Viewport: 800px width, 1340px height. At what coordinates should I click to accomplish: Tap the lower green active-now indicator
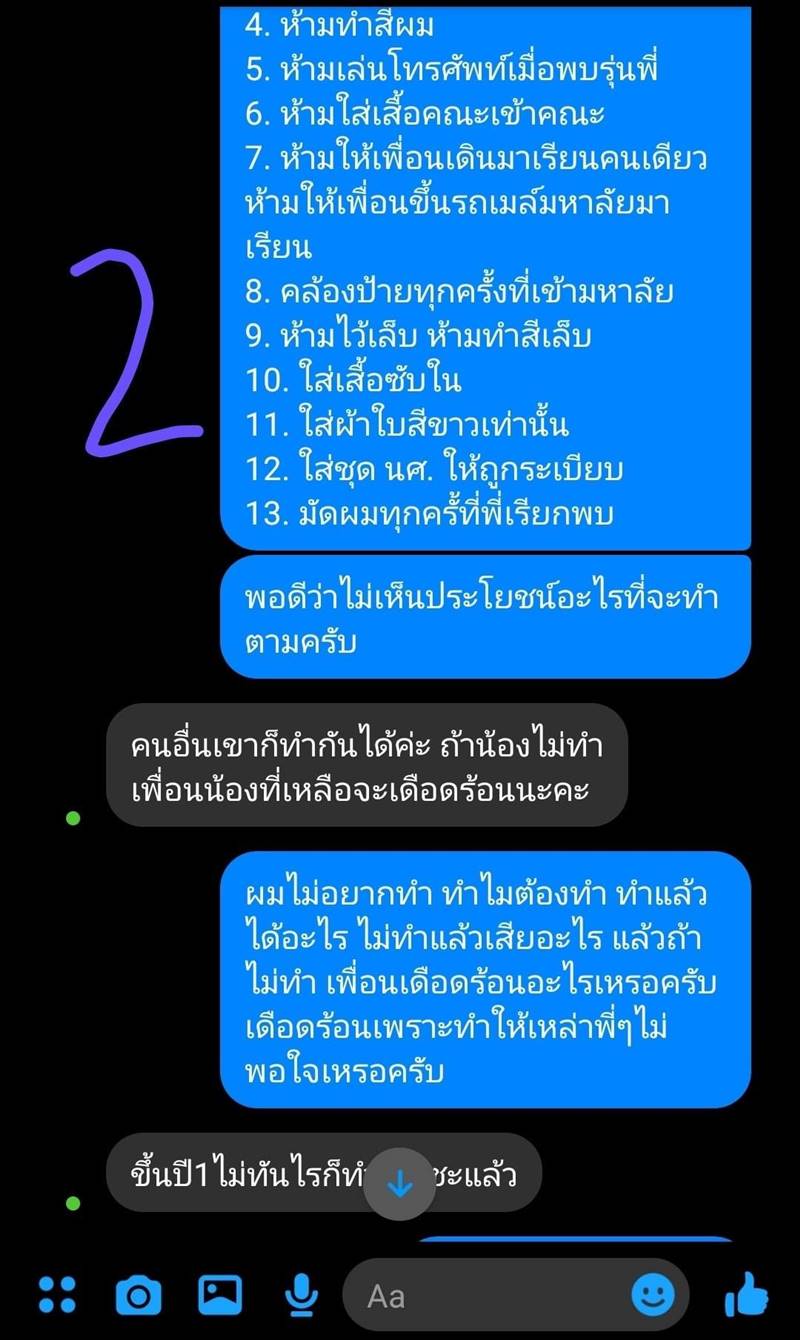70,1203
